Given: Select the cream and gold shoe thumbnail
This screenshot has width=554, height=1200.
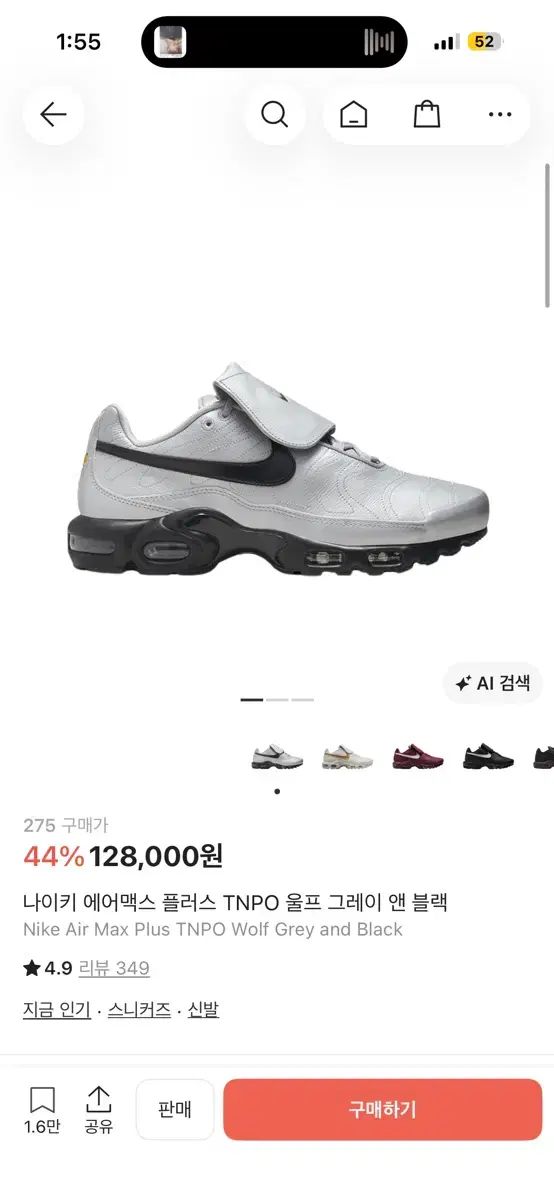Looking at the screenshot, I should [348, 757].
